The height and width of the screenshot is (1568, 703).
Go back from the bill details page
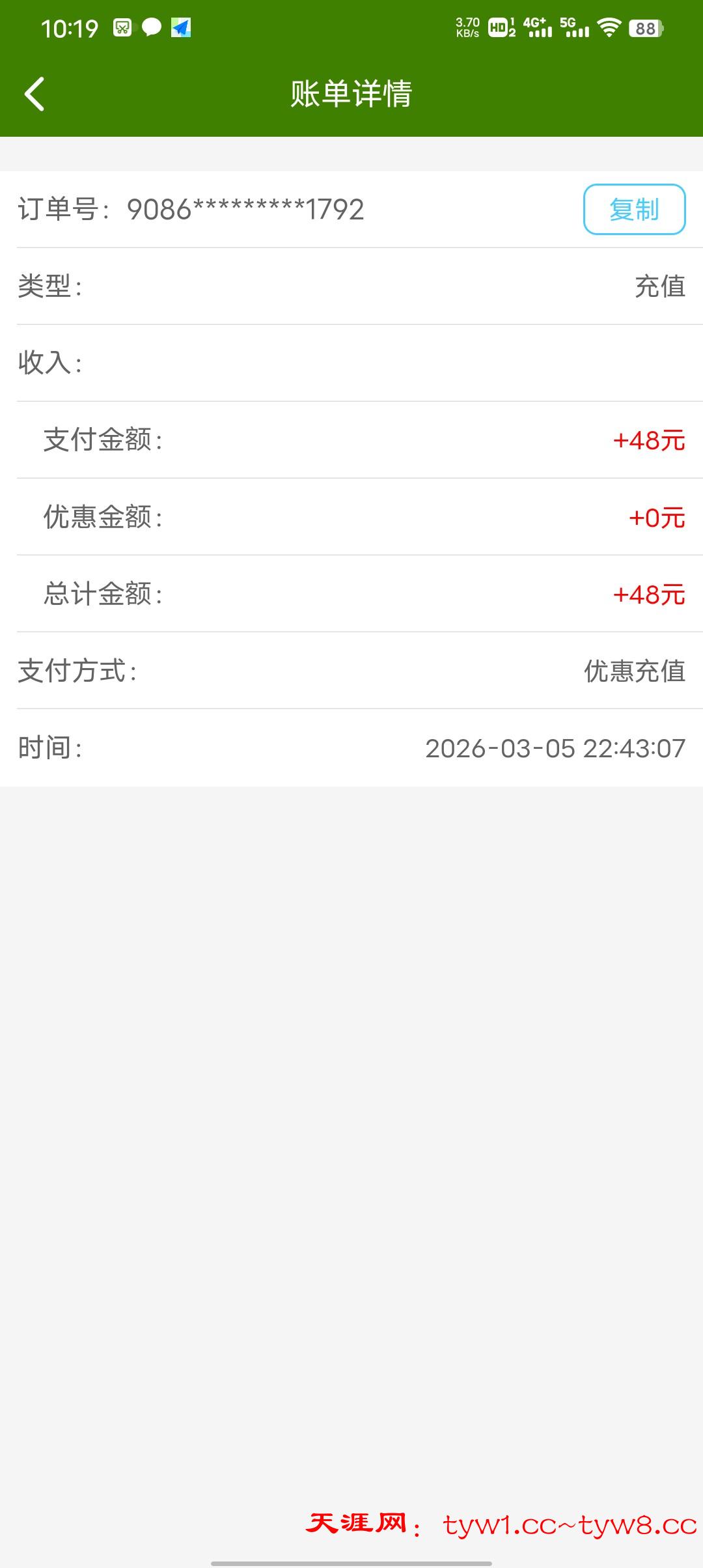(35, 94)
